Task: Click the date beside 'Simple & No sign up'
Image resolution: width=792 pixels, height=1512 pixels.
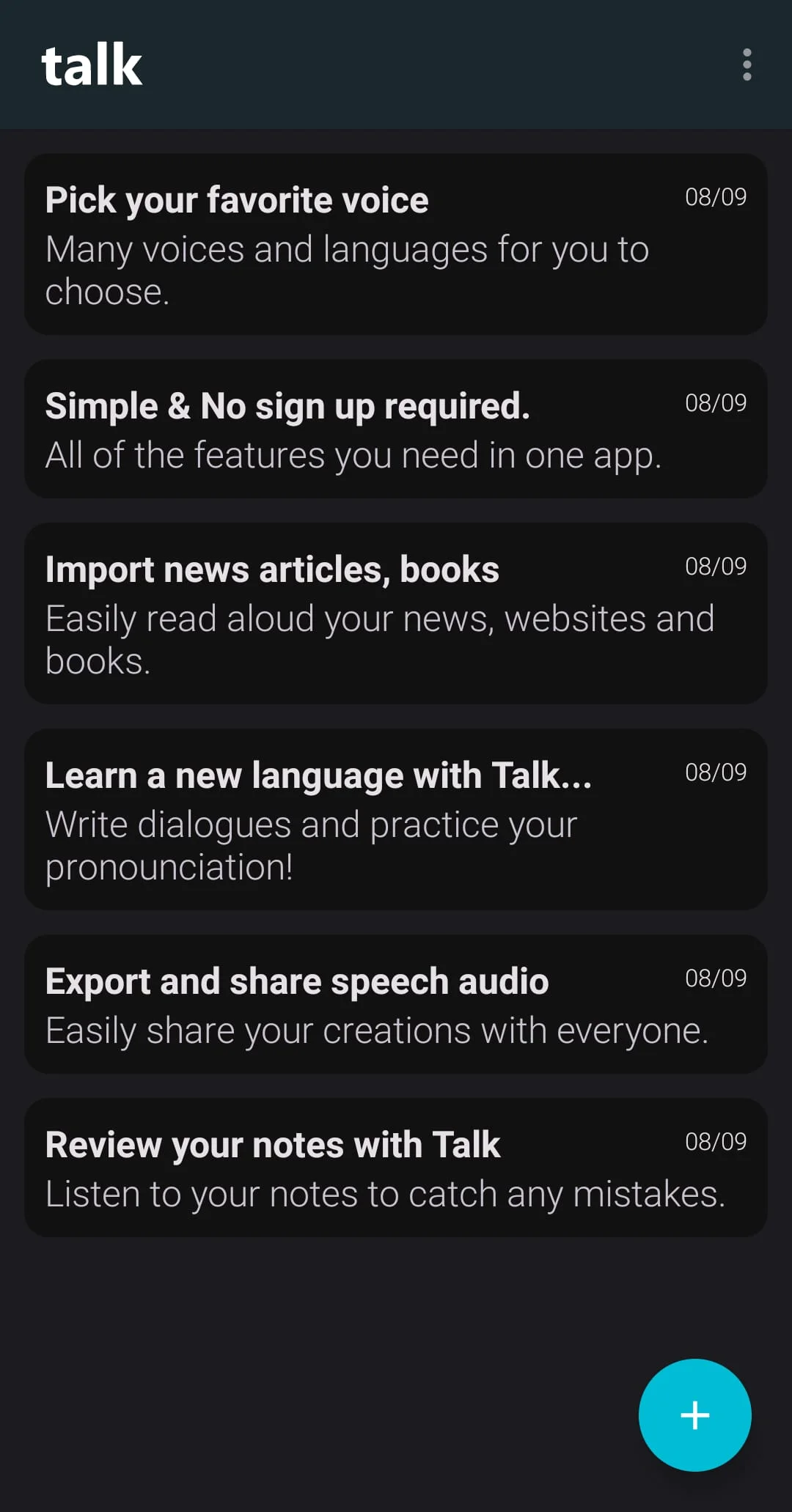Action: [x=715, y=402]
